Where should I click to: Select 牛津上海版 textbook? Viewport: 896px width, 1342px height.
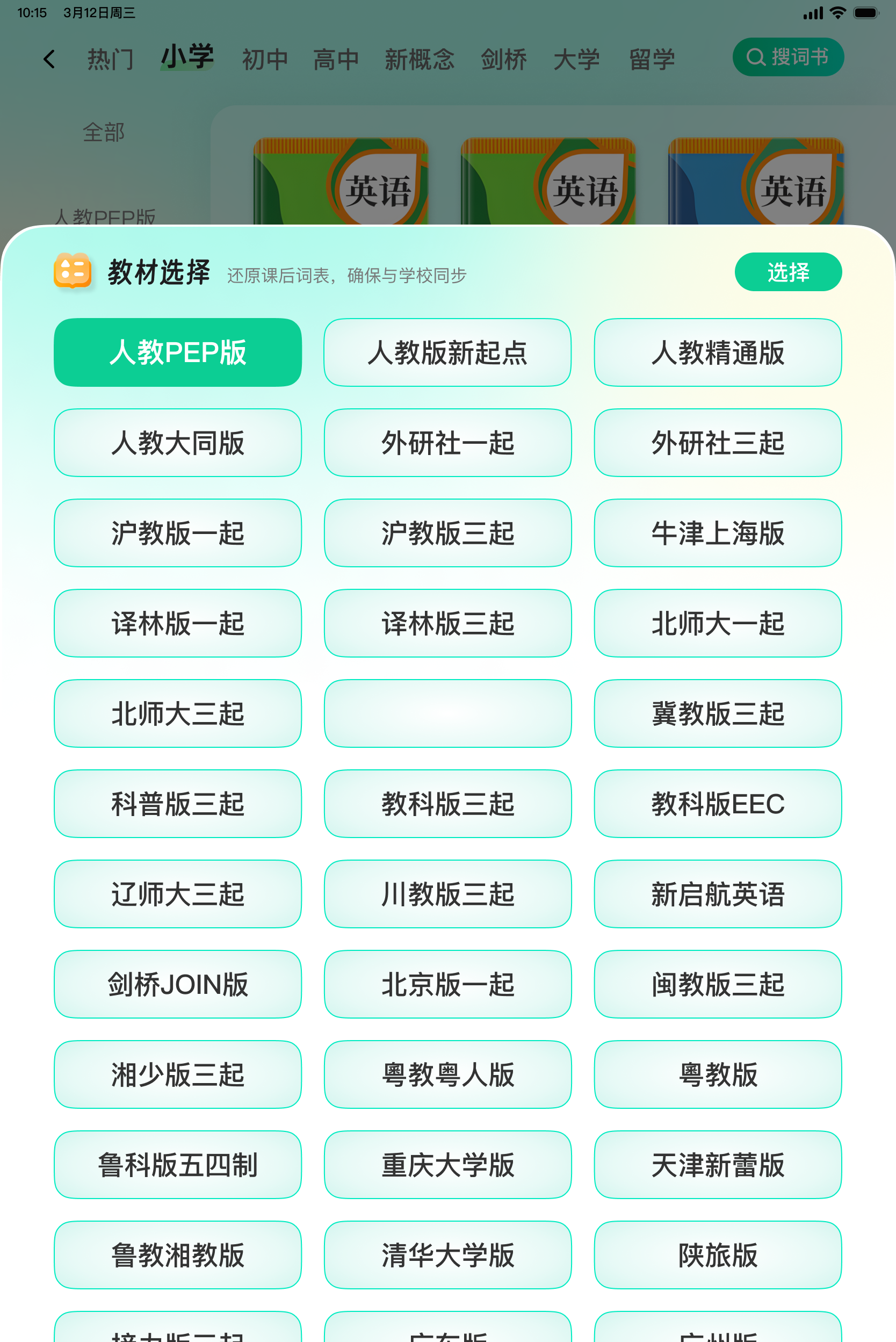pos(717,533)
